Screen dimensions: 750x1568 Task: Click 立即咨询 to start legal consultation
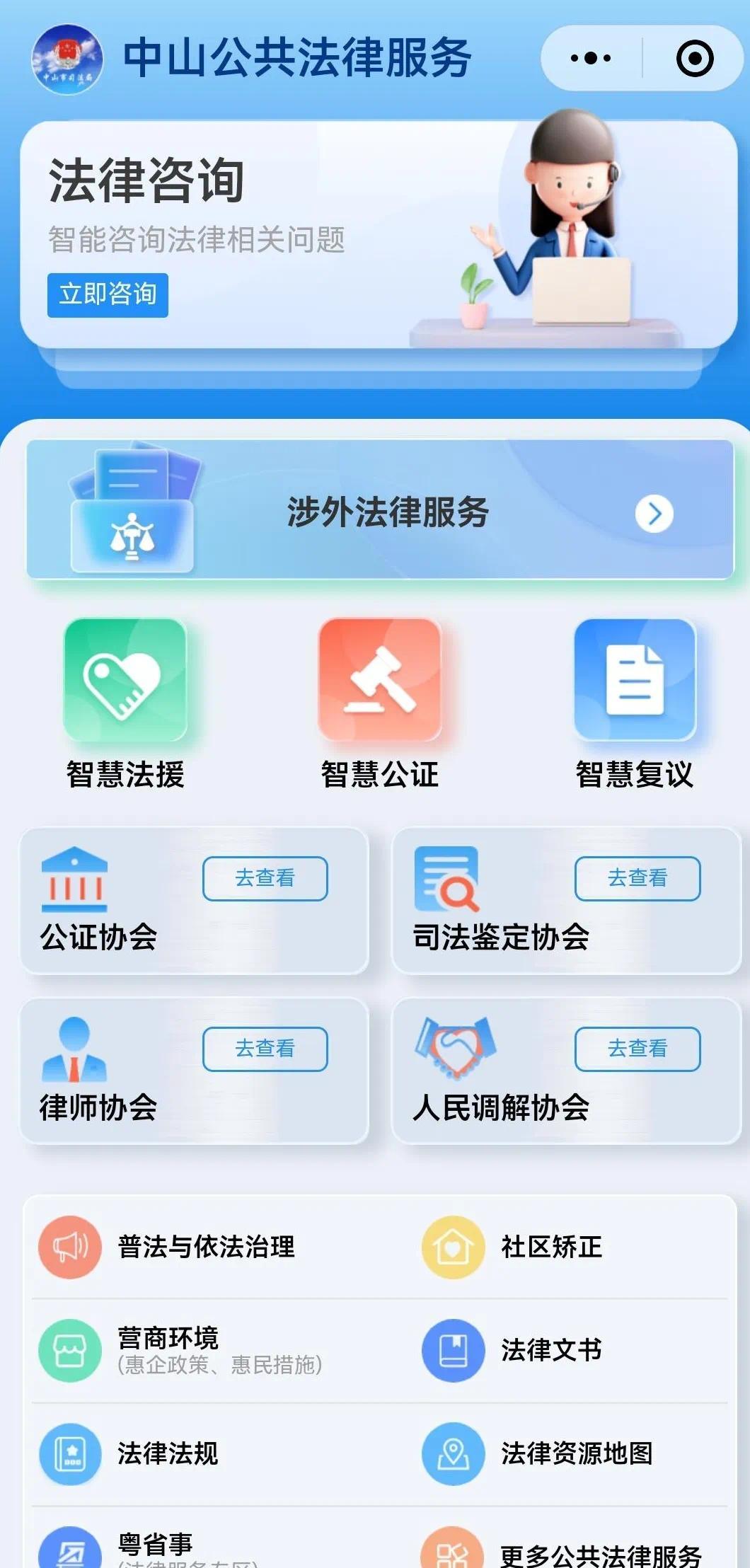109,294
